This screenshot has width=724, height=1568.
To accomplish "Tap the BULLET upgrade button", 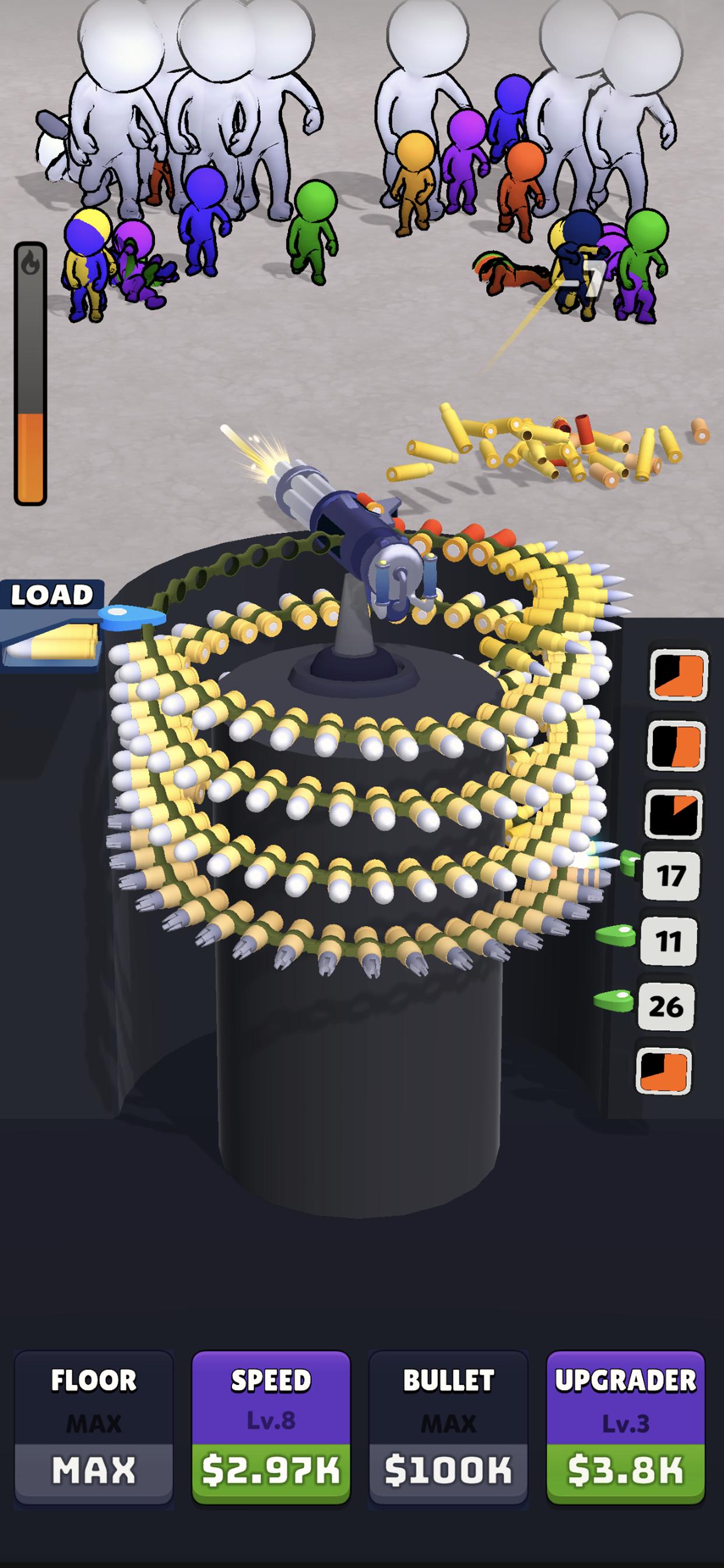I will tap(448, 1427).
